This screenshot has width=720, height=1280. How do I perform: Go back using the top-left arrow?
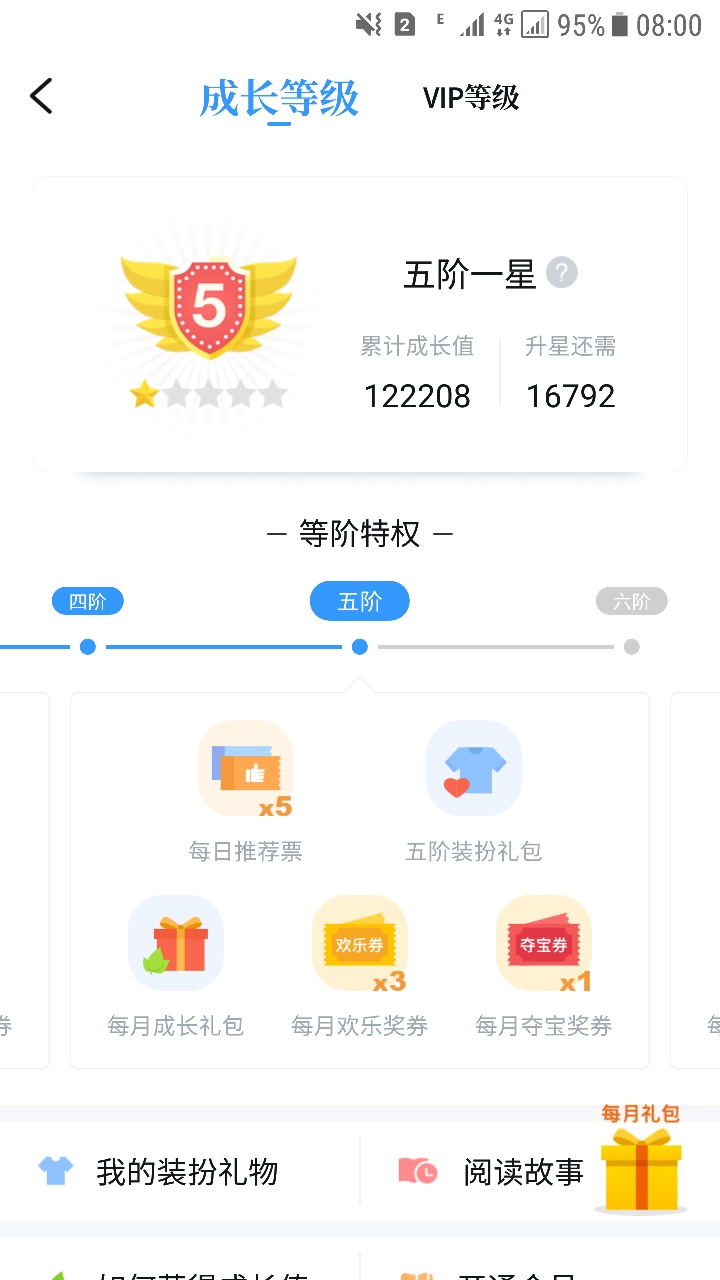click(x=41, y=97)
